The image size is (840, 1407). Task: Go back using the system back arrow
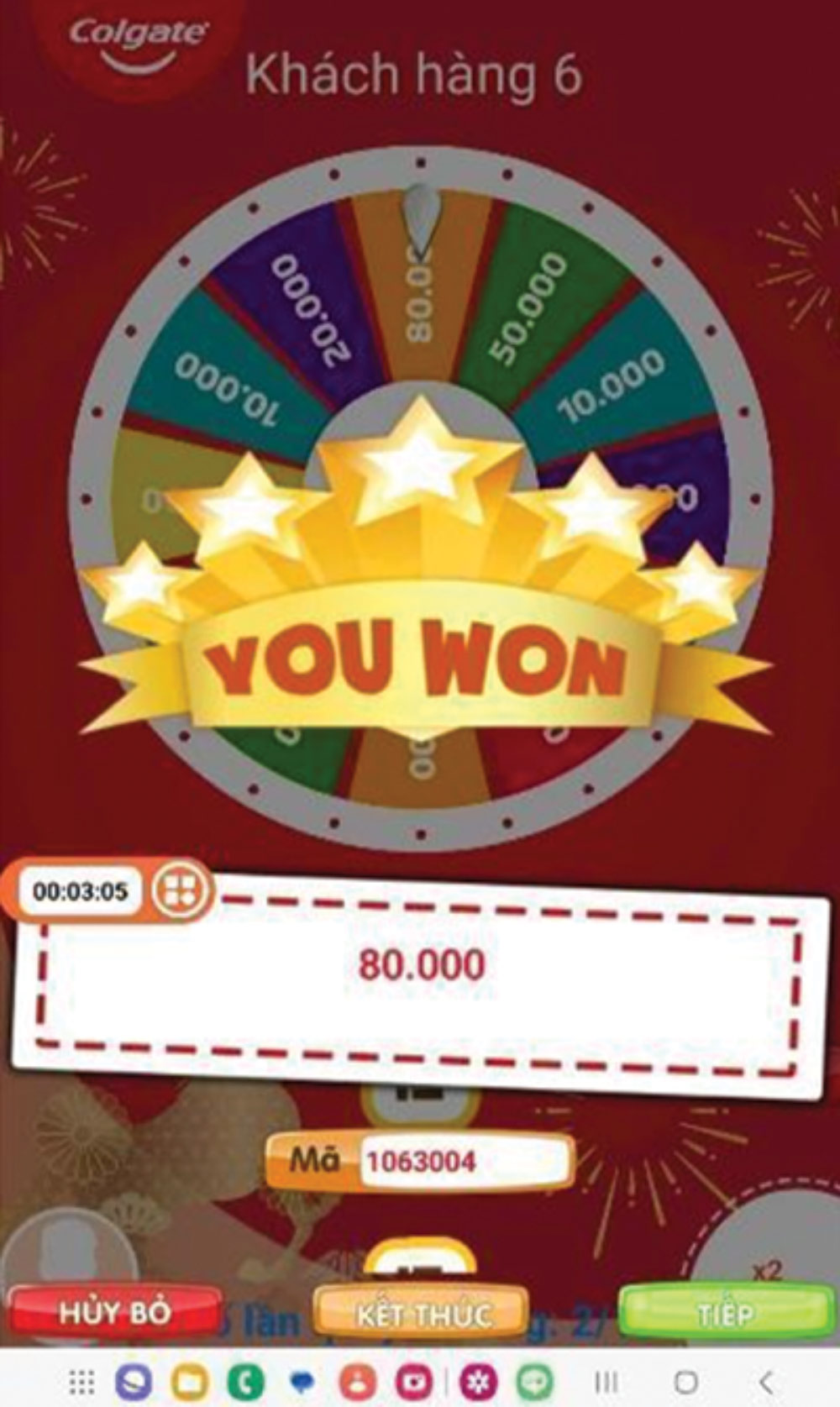765,1382
